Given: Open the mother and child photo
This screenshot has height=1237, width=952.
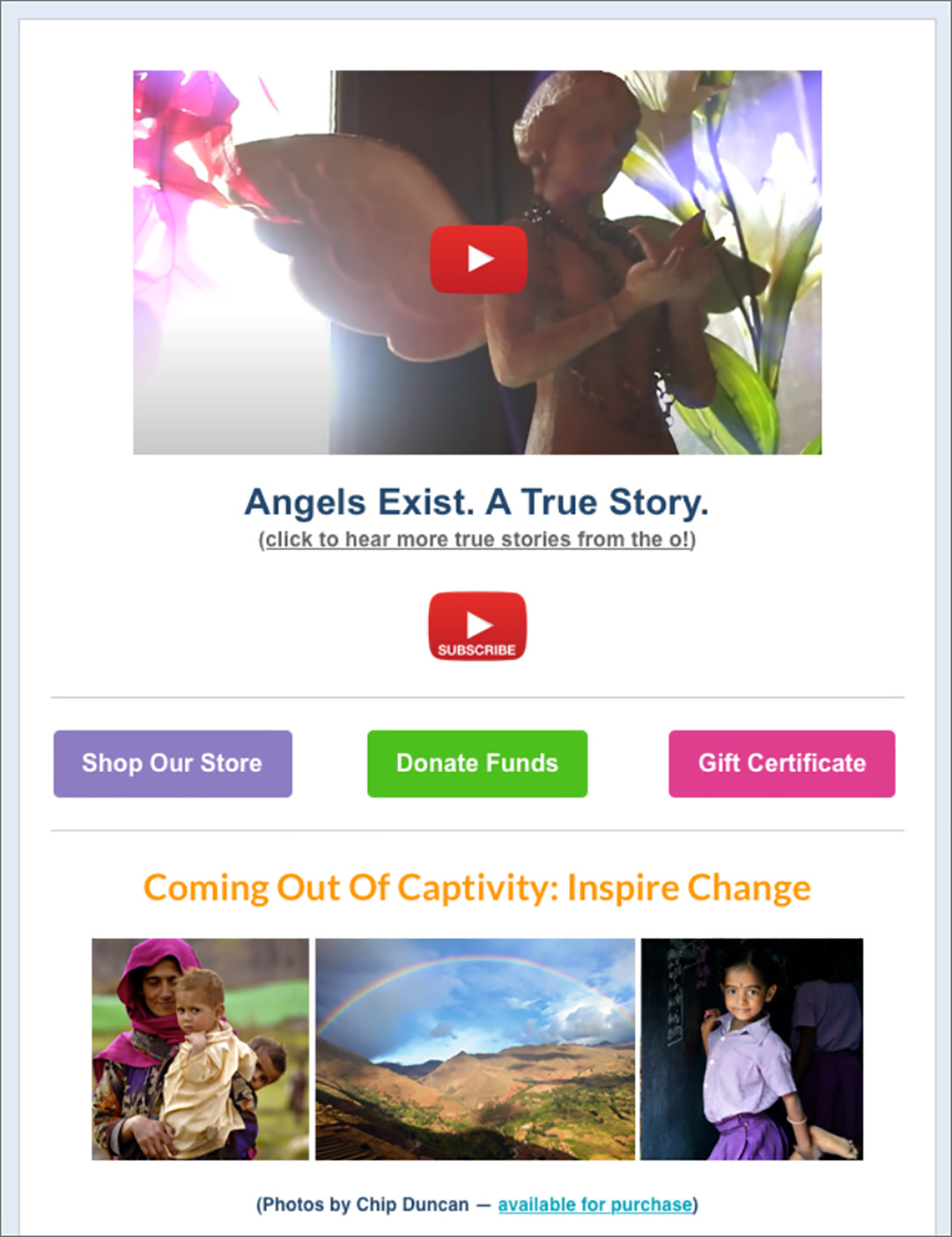Looking at the screenshot, I should point(200,1049).
